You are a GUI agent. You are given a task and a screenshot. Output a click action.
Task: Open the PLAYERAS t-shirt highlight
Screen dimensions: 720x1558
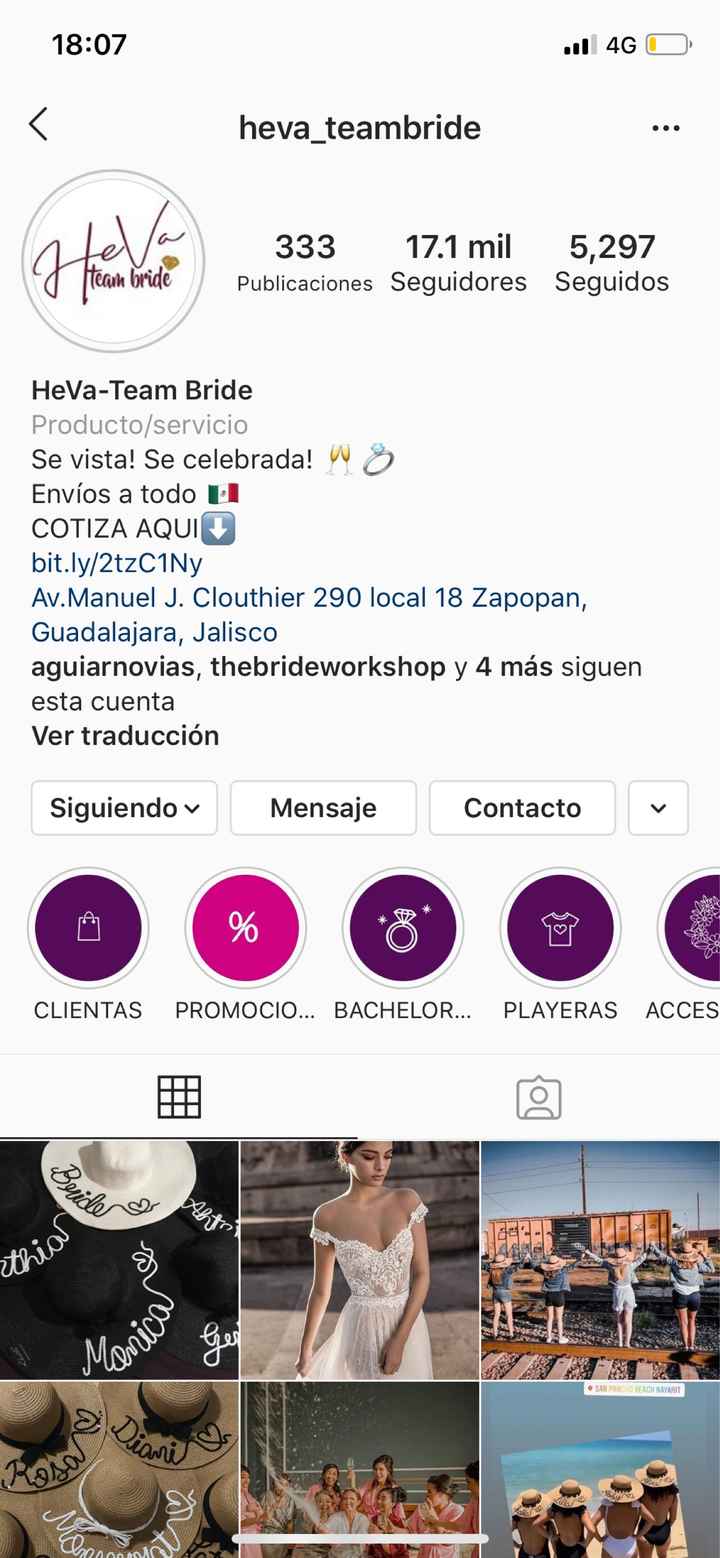560,928
